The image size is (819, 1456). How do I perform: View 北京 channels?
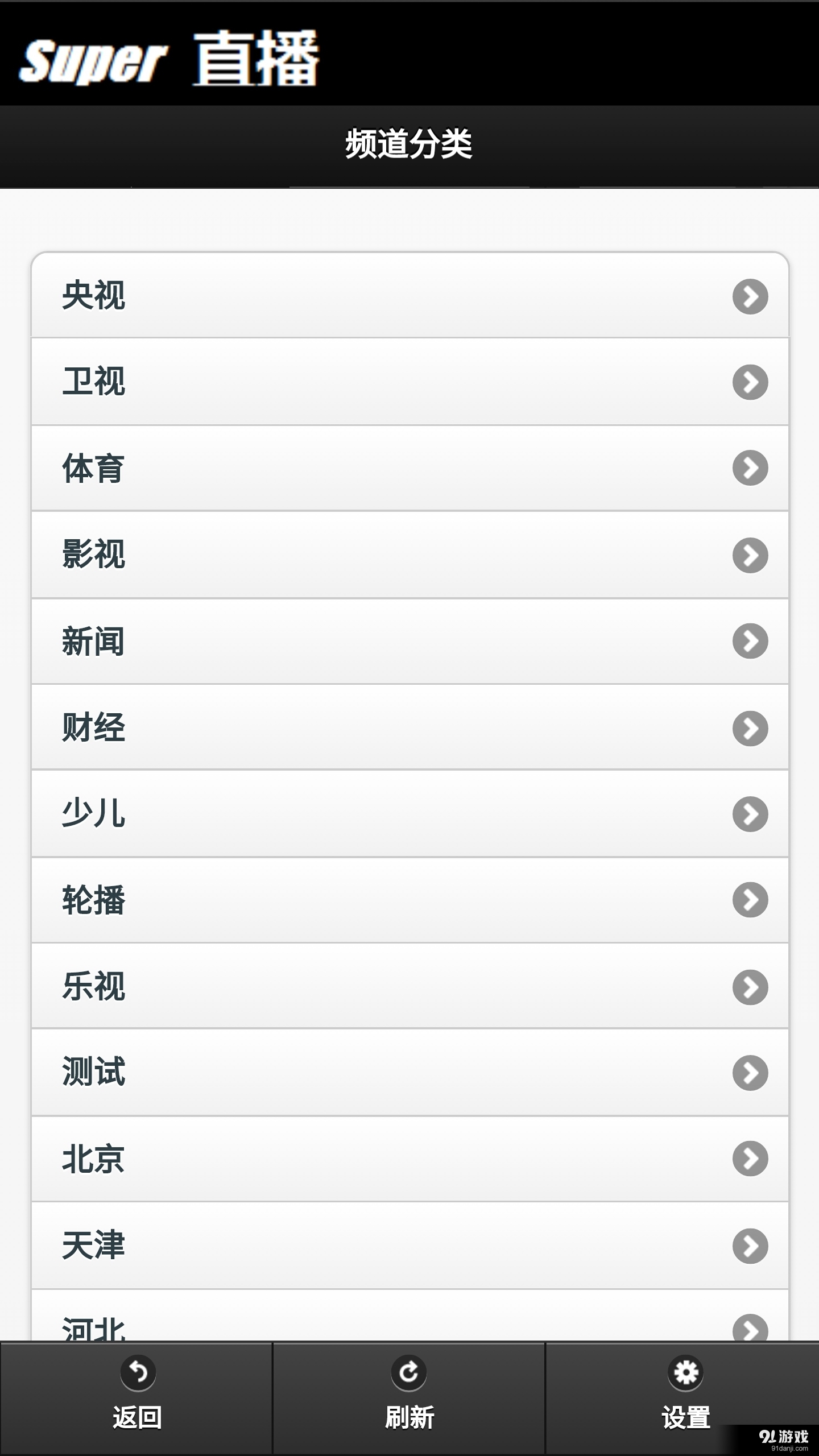click(409, 1159)
